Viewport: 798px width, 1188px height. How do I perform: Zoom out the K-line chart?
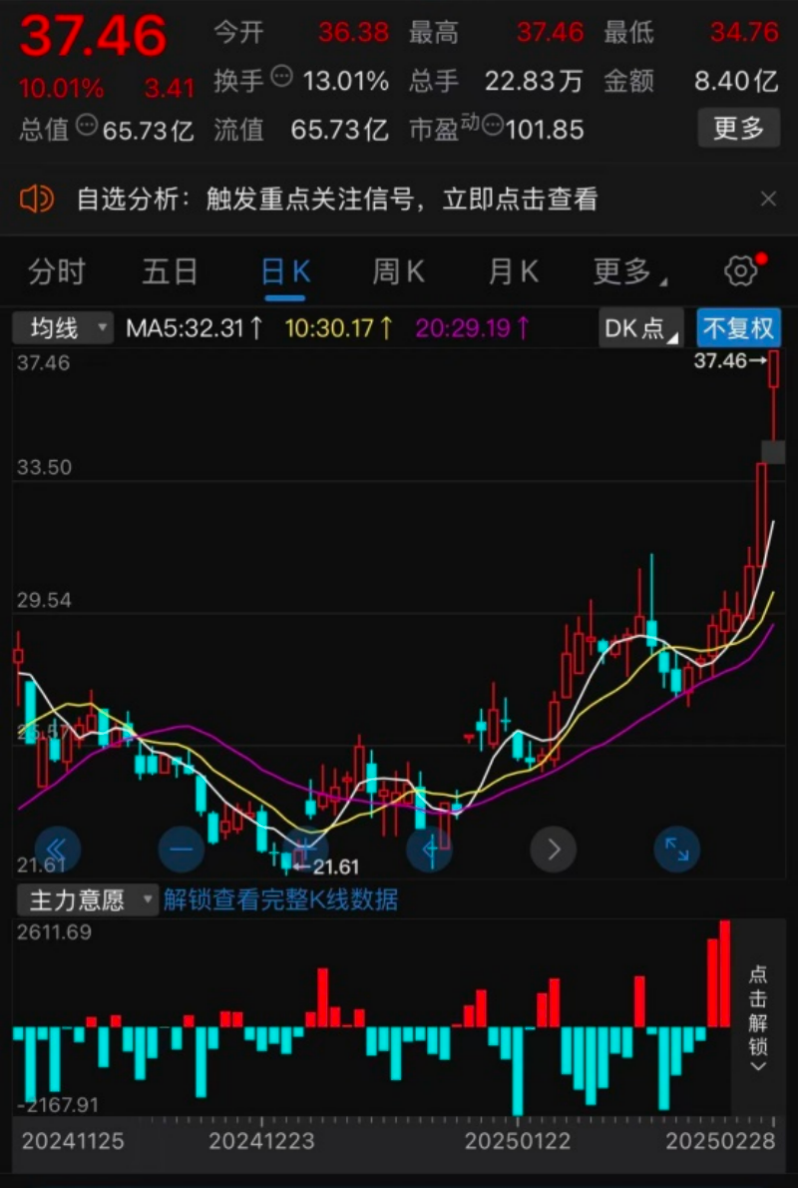pos(182,850)
